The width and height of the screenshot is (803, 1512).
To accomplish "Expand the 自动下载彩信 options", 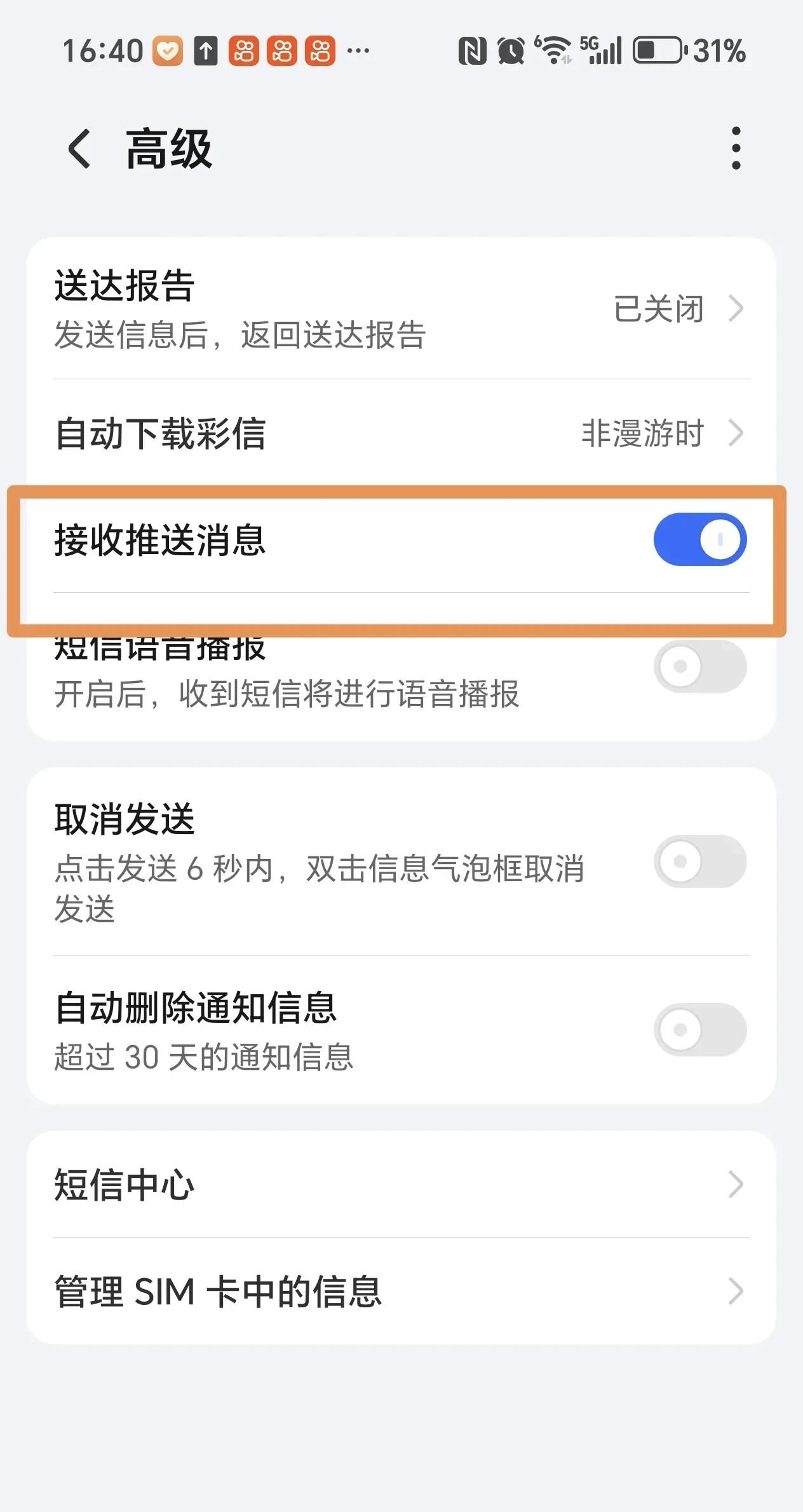I will point(735,434).
